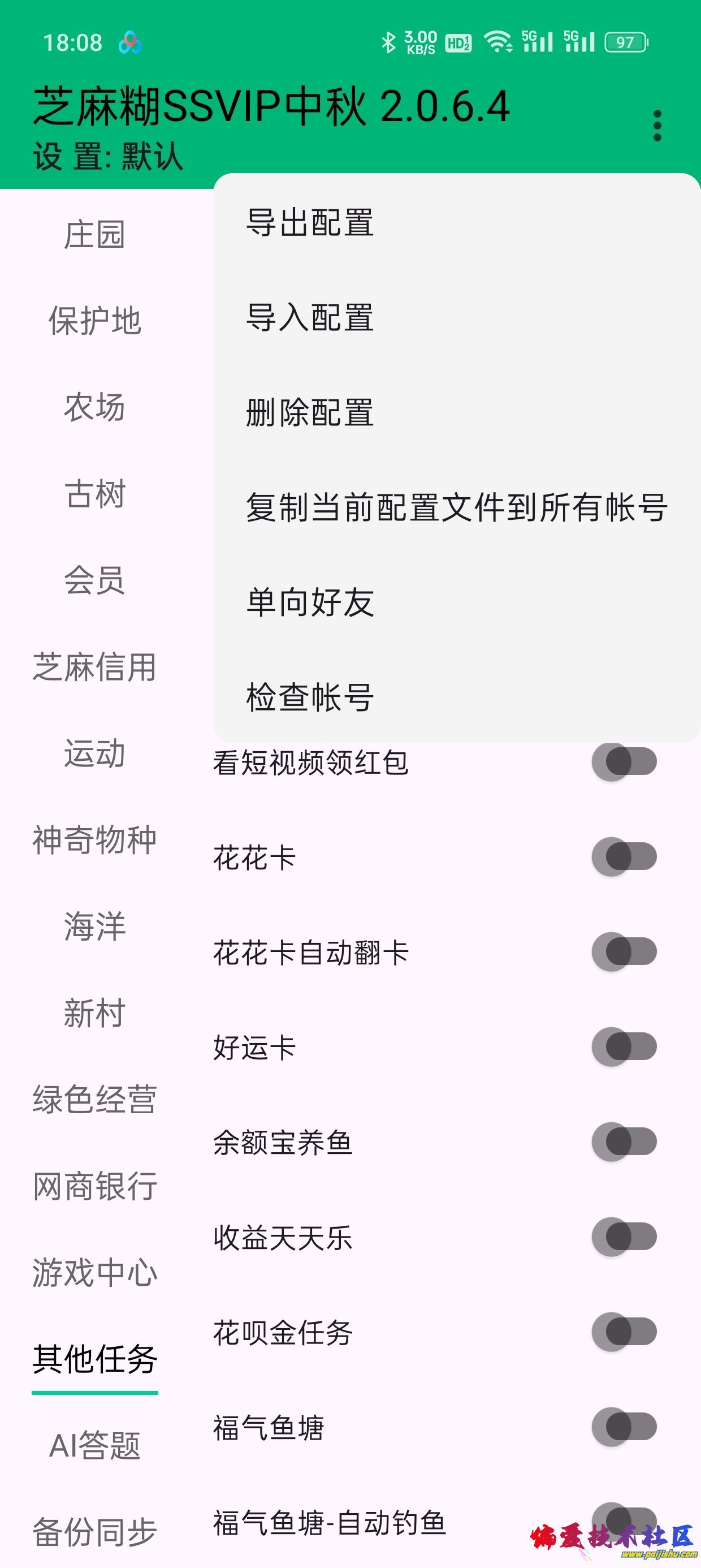Select 导出配置 from the menu
This screenshot has height=1568, width=701.
point(310,222)
